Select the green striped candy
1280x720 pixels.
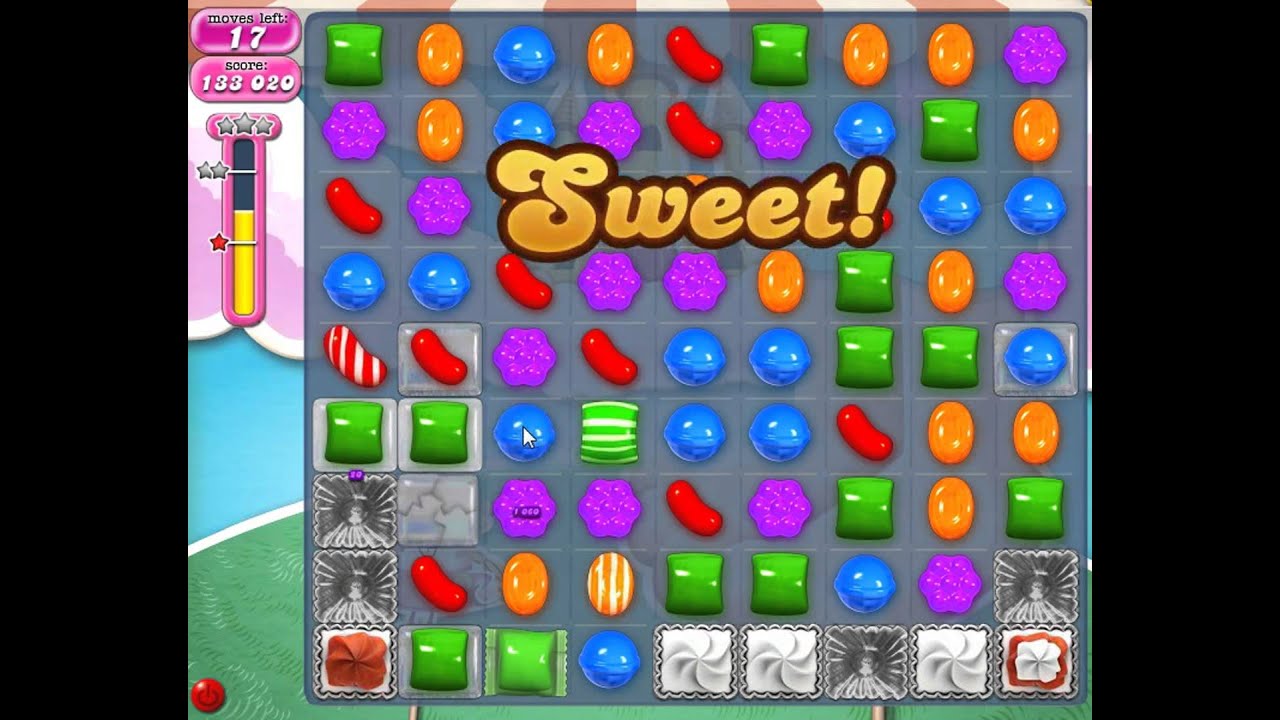pos(609,433)
